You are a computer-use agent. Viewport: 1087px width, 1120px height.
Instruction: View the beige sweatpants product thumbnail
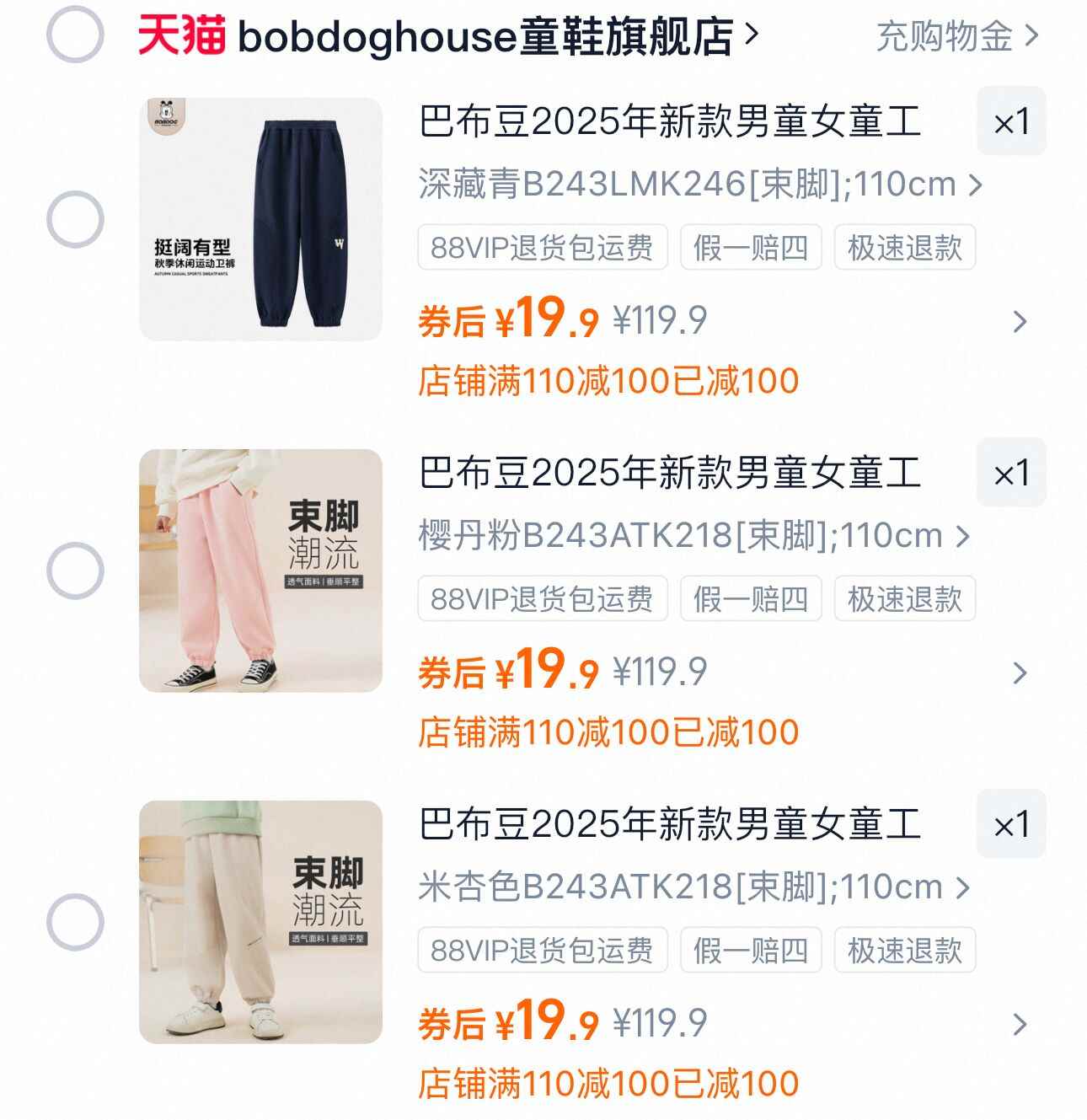click(x=261, y=922)
